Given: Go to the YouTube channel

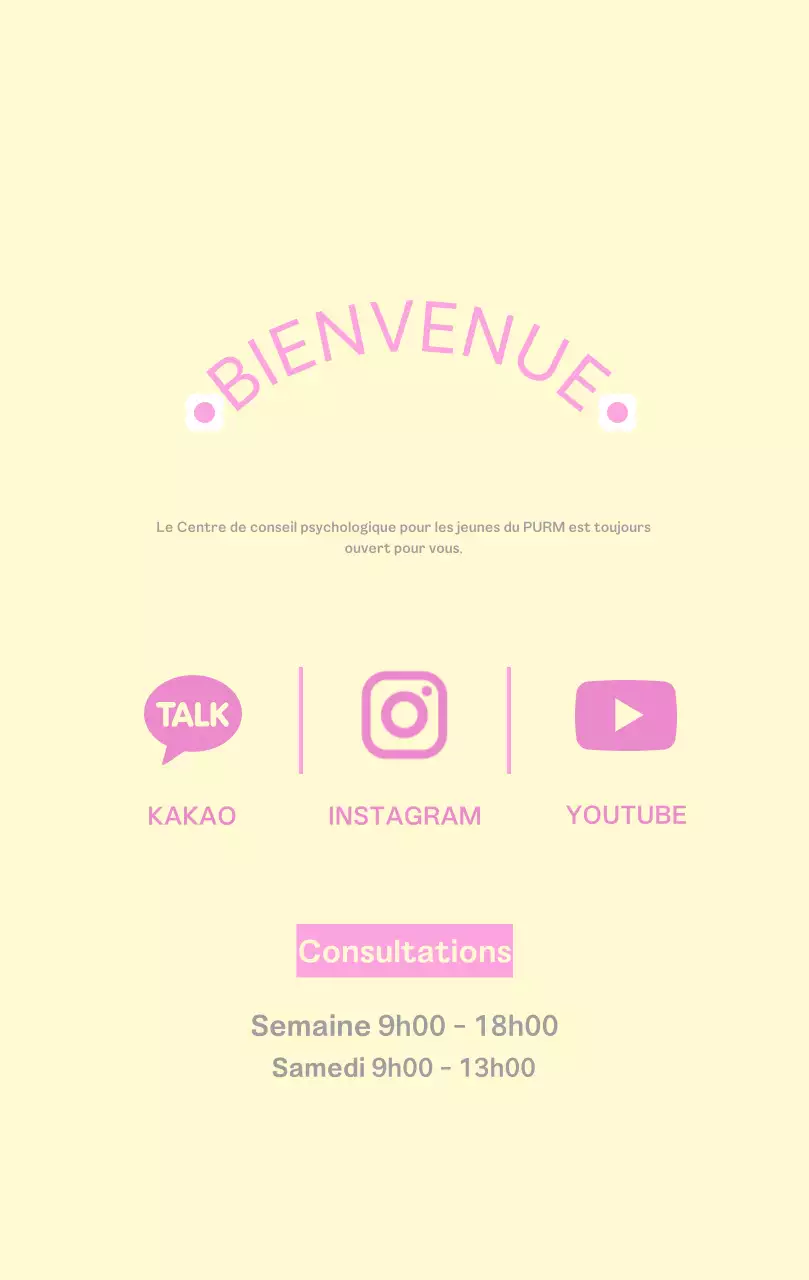Looking at the screenshot, I should [626, 716].
